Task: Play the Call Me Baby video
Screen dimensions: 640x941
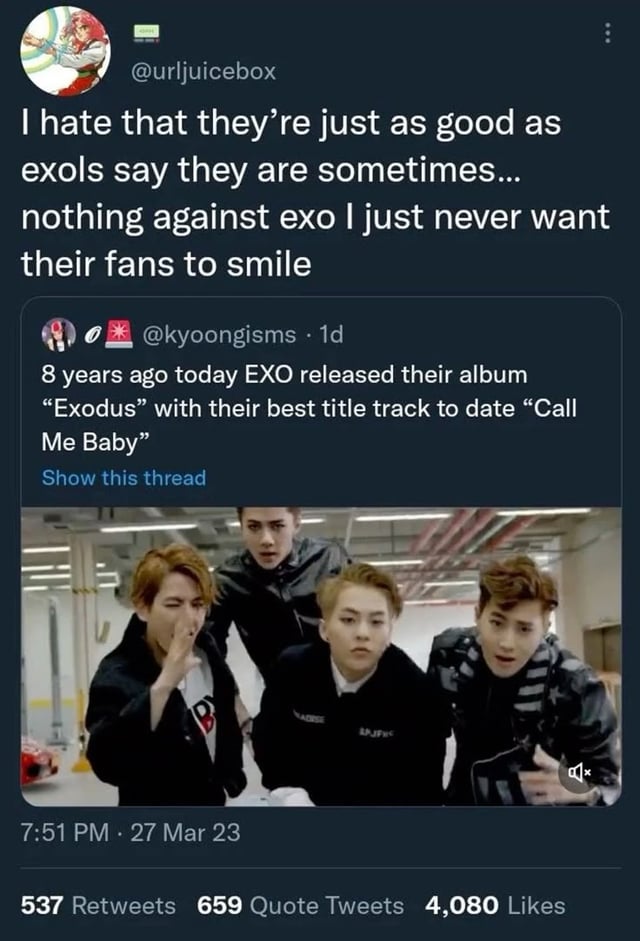Action: point(321,655)
